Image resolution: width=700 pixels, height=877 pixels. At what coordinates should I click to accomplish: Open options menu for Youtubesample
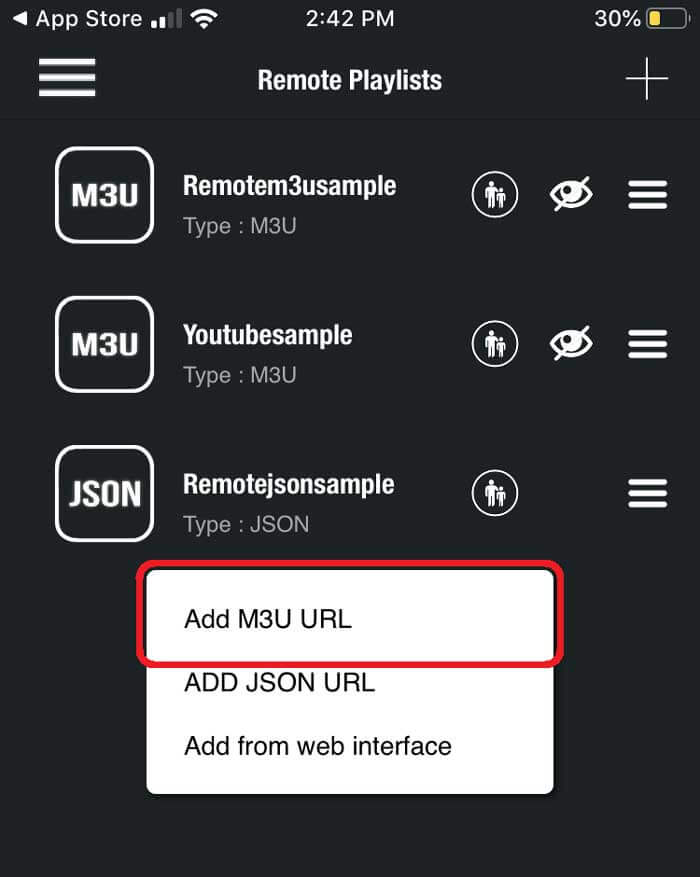[x=647, y=344]
